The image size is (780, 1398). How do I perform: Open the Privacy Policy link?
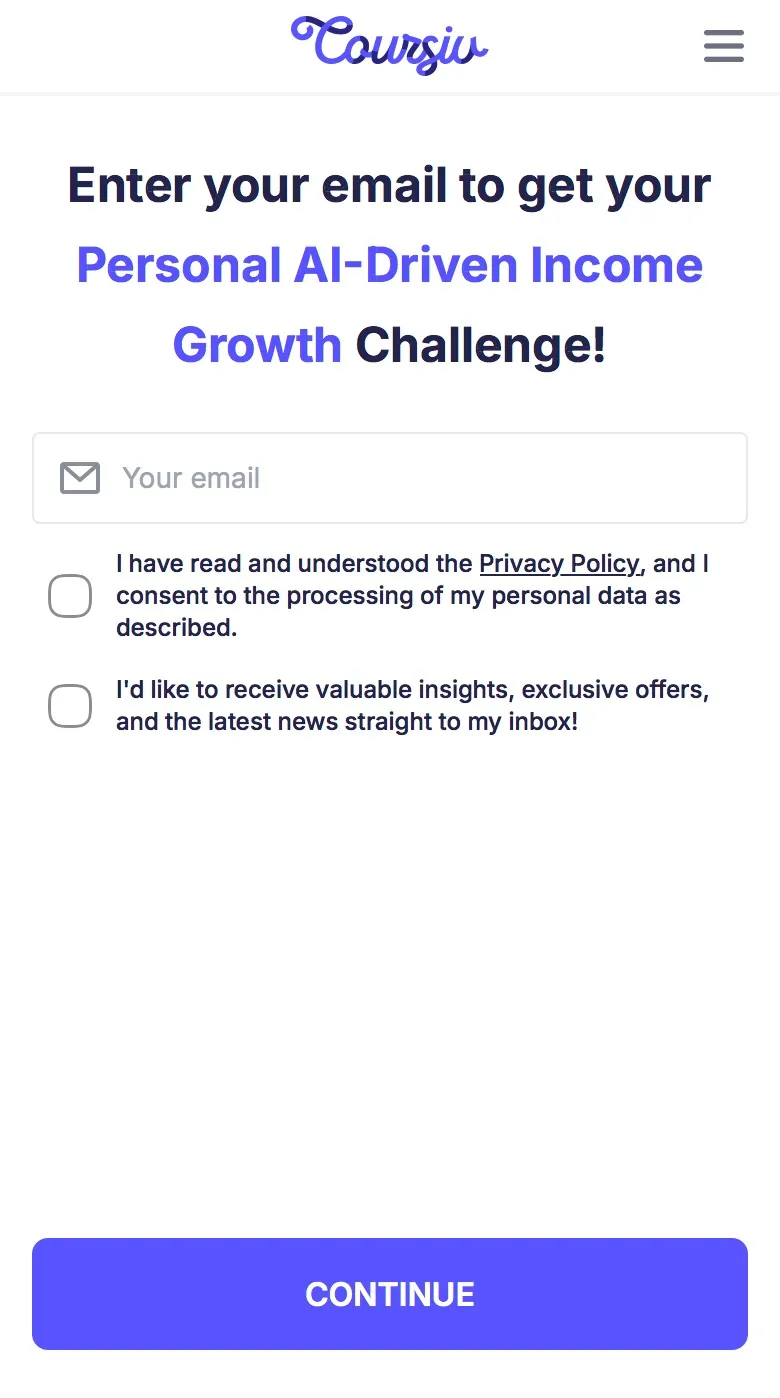pos(559,564)
